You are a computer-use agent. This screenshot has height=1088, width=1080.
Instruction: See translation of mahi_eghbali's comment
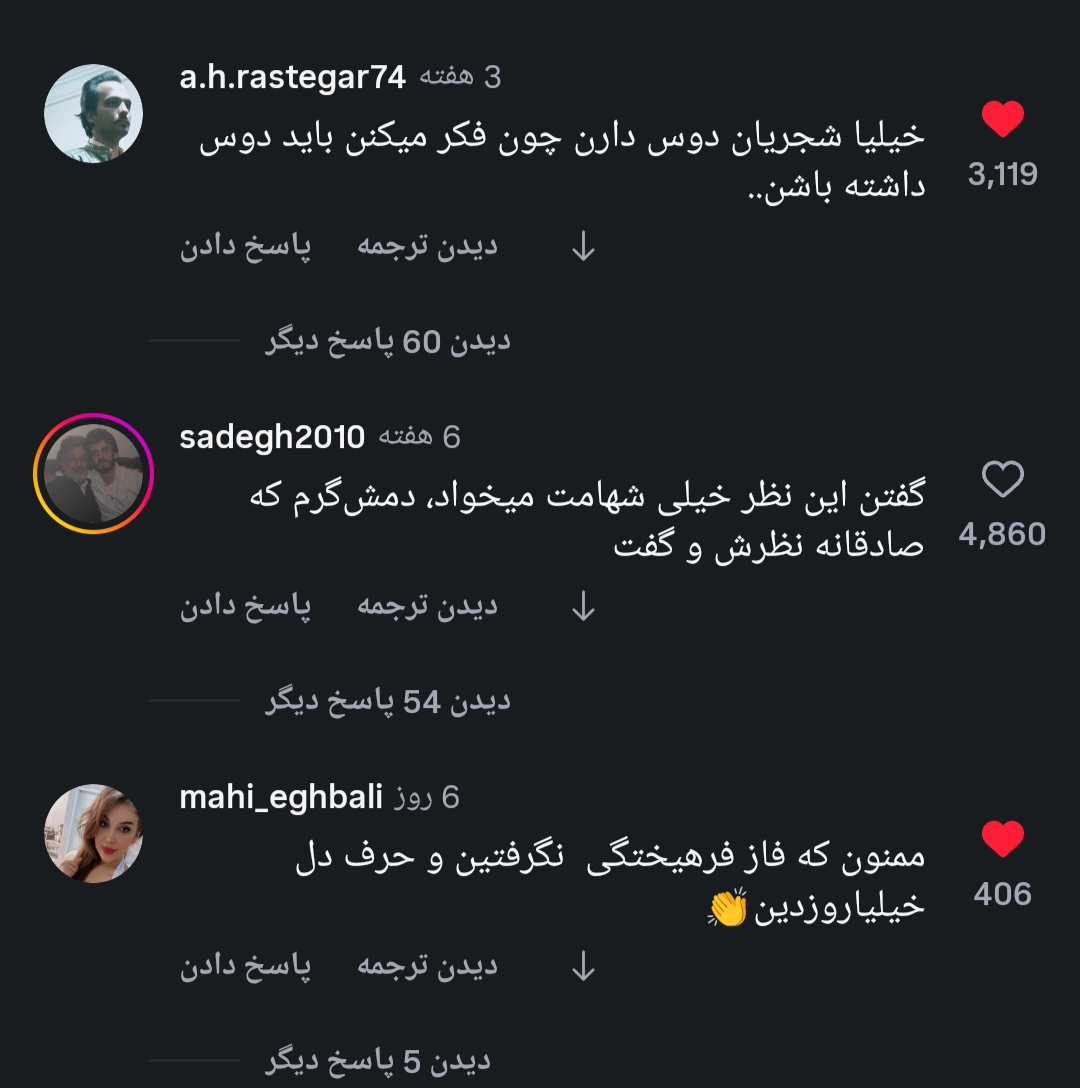click(428, 967)
